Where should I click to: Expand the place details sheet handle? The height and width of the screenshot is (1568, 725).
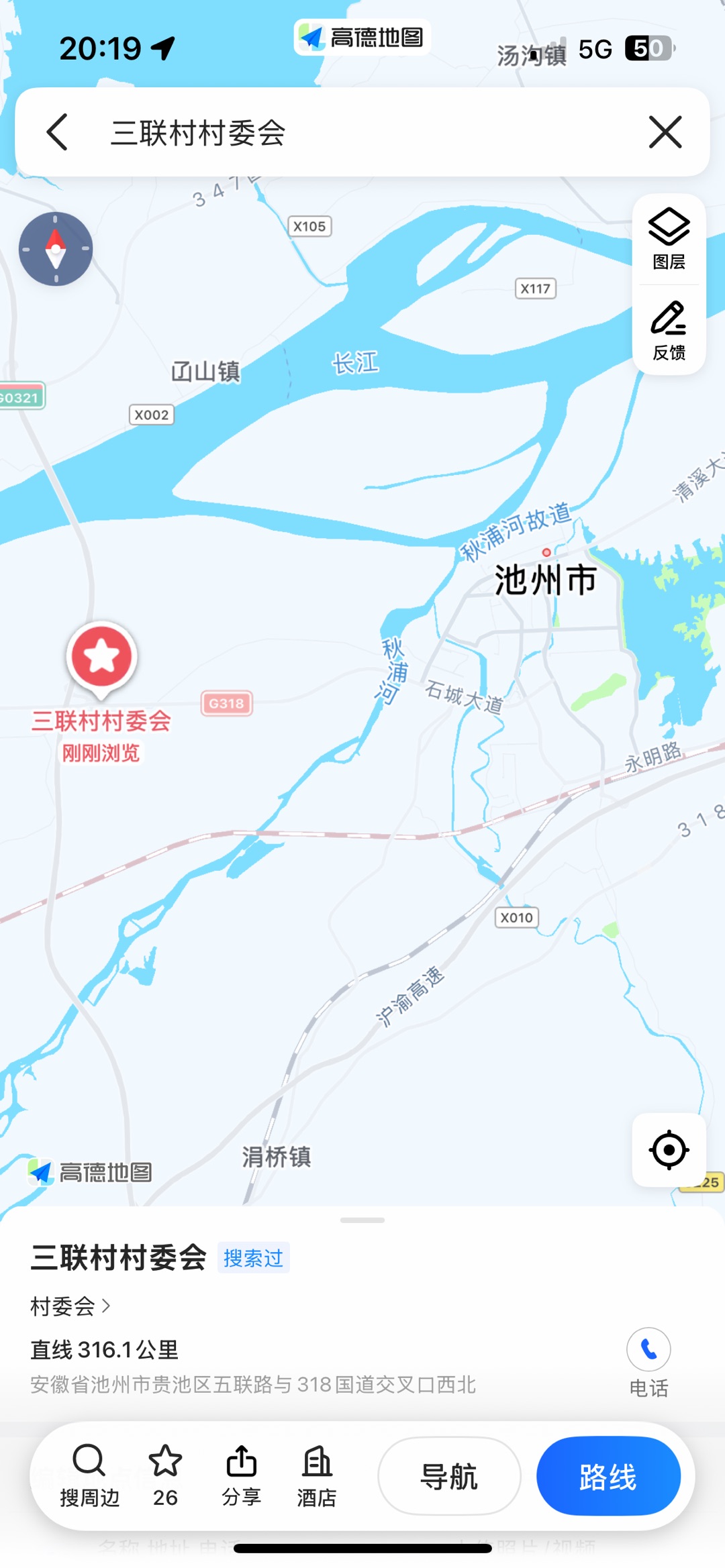[362, 1220]
